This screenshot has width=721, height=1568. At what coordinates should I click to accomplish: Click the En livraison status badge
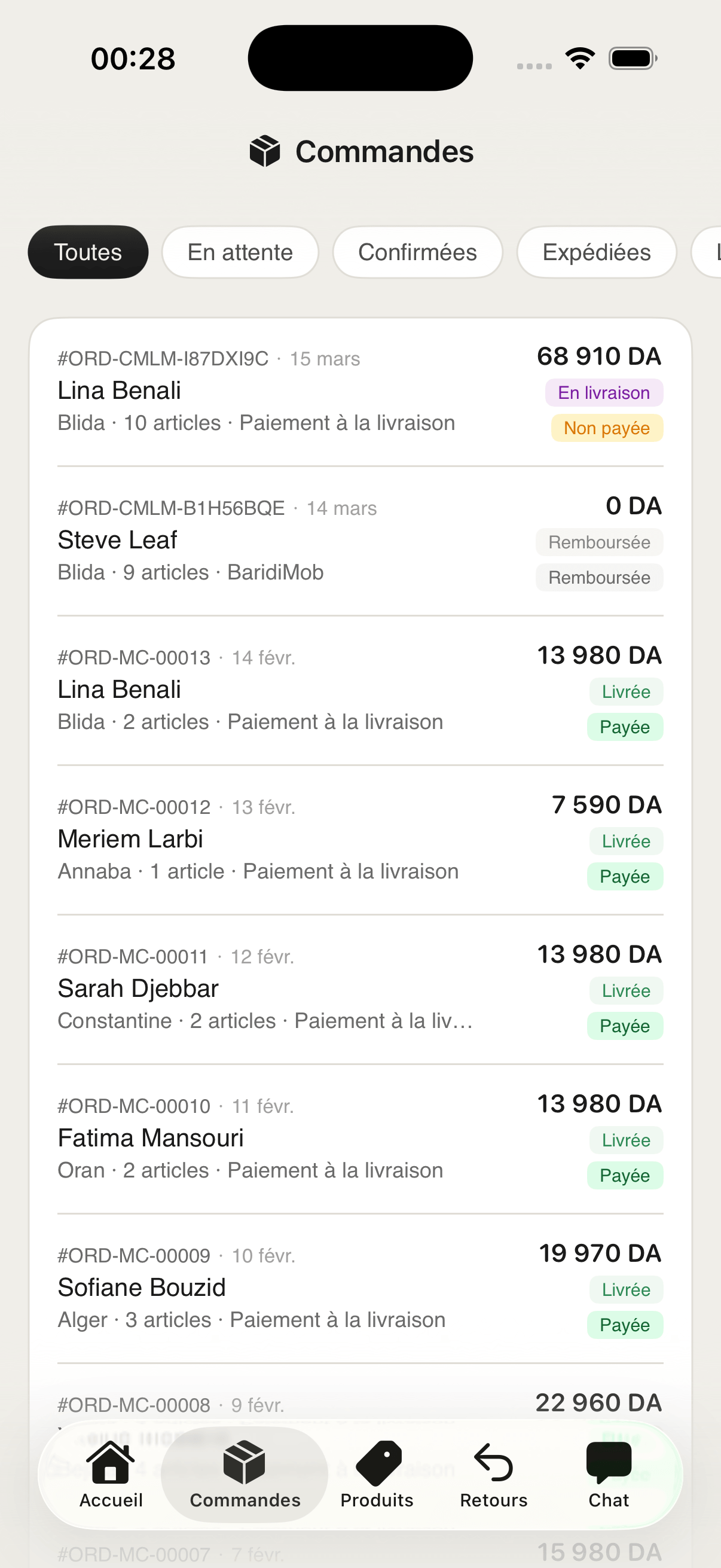click(x=604, y=392)
